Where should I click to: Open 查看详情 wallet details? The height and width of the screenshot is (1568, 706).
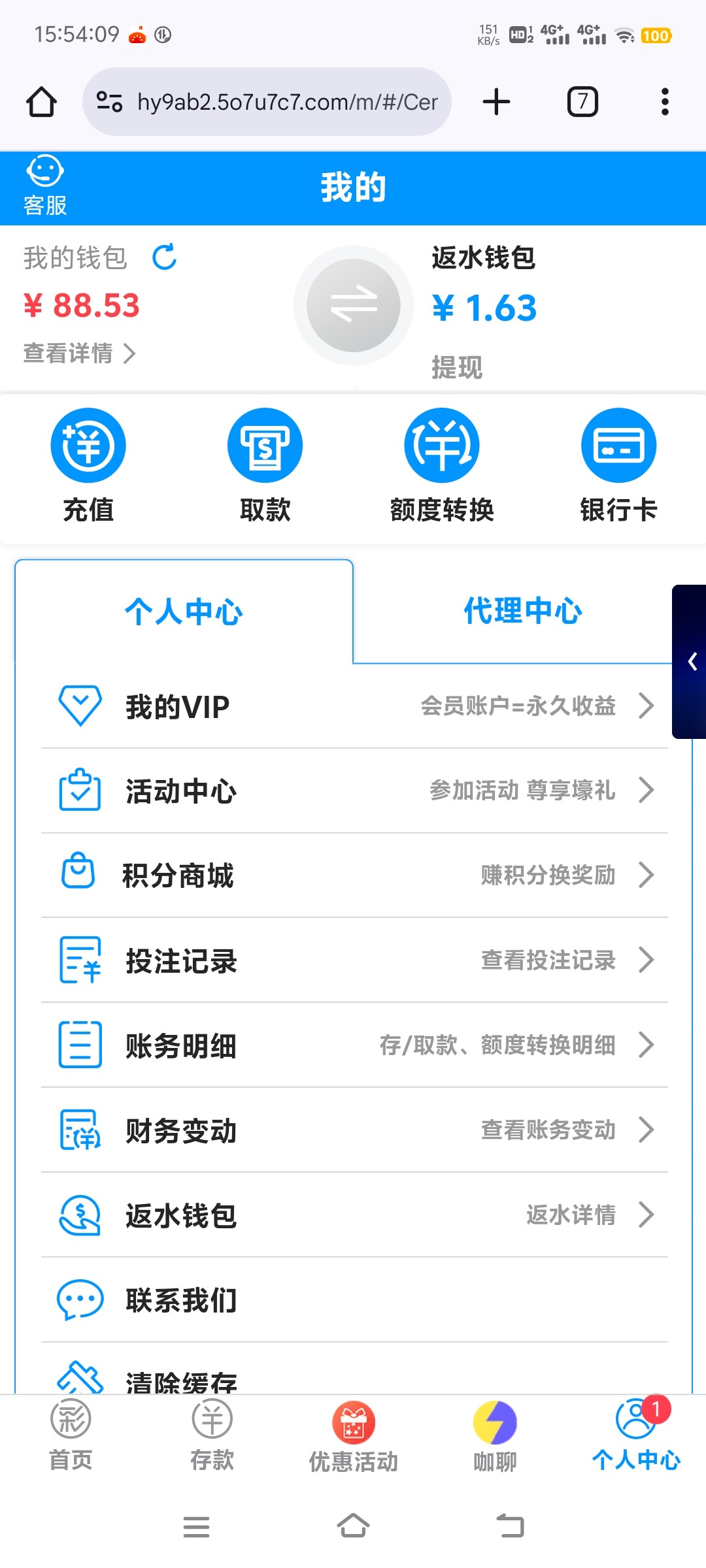(x=79, y=353)
